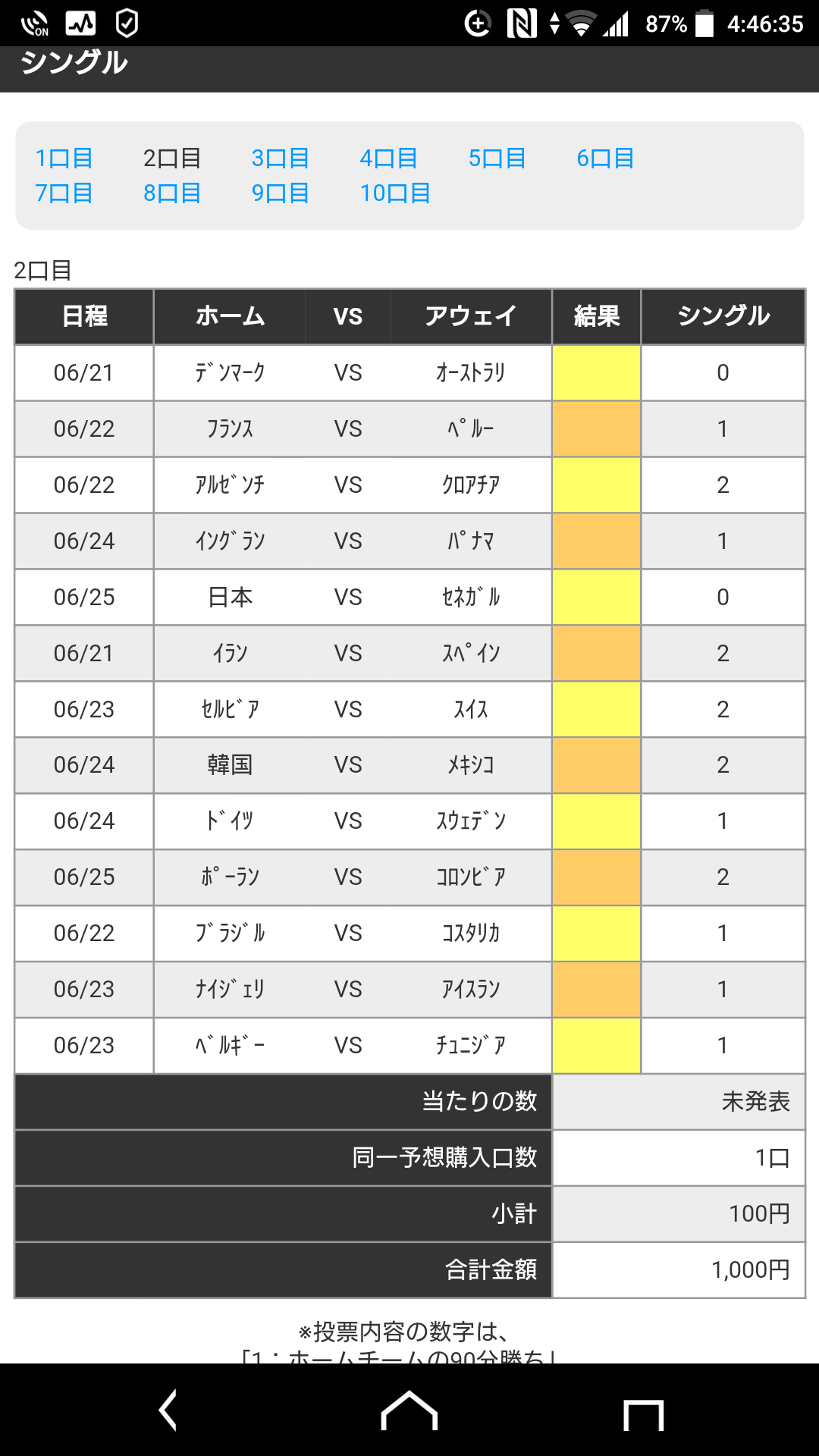The height and width of the screenshot is (1456, 819).
Task: Return to the home screen
Action: [x=409, y=1410]
